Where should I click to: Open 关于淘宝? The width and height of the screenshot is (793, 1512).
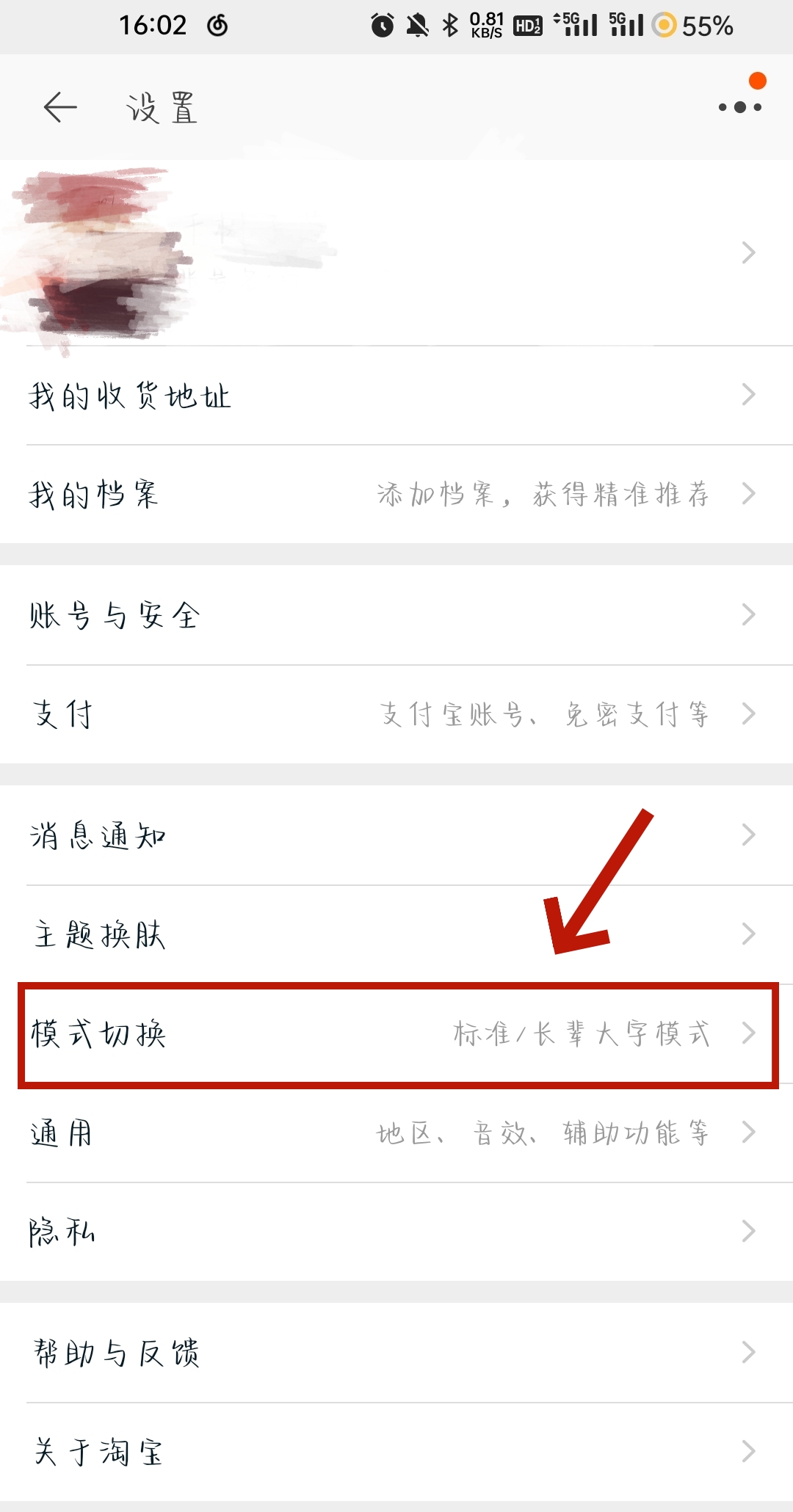[396, 1452]
